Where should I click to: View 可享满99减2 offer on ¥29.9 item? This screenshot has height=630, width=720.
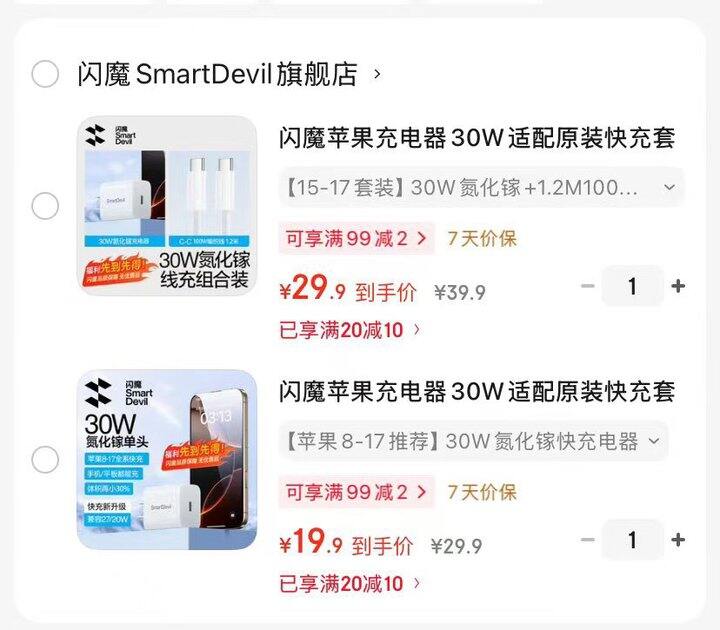coord(356,238)
